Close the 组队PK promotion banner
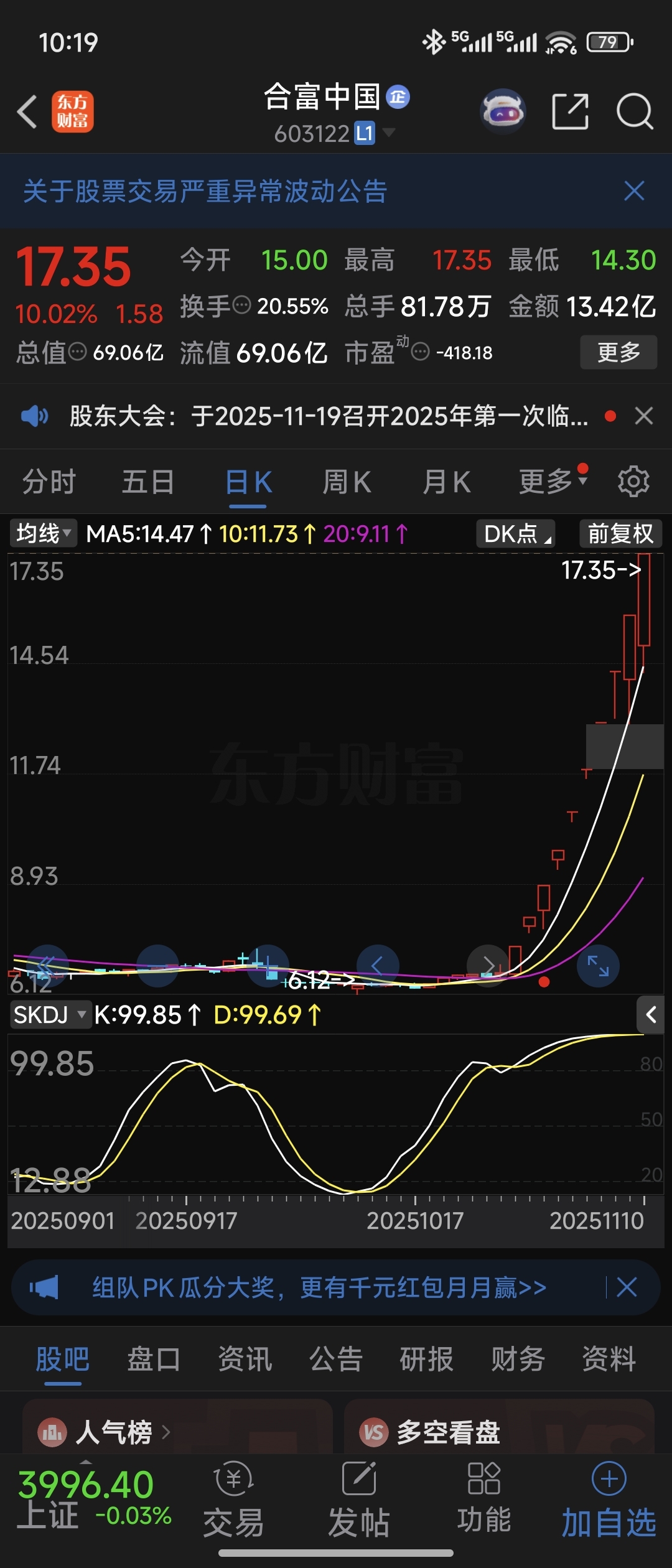The image size is (672, 1568). [x=627, y=1287]
